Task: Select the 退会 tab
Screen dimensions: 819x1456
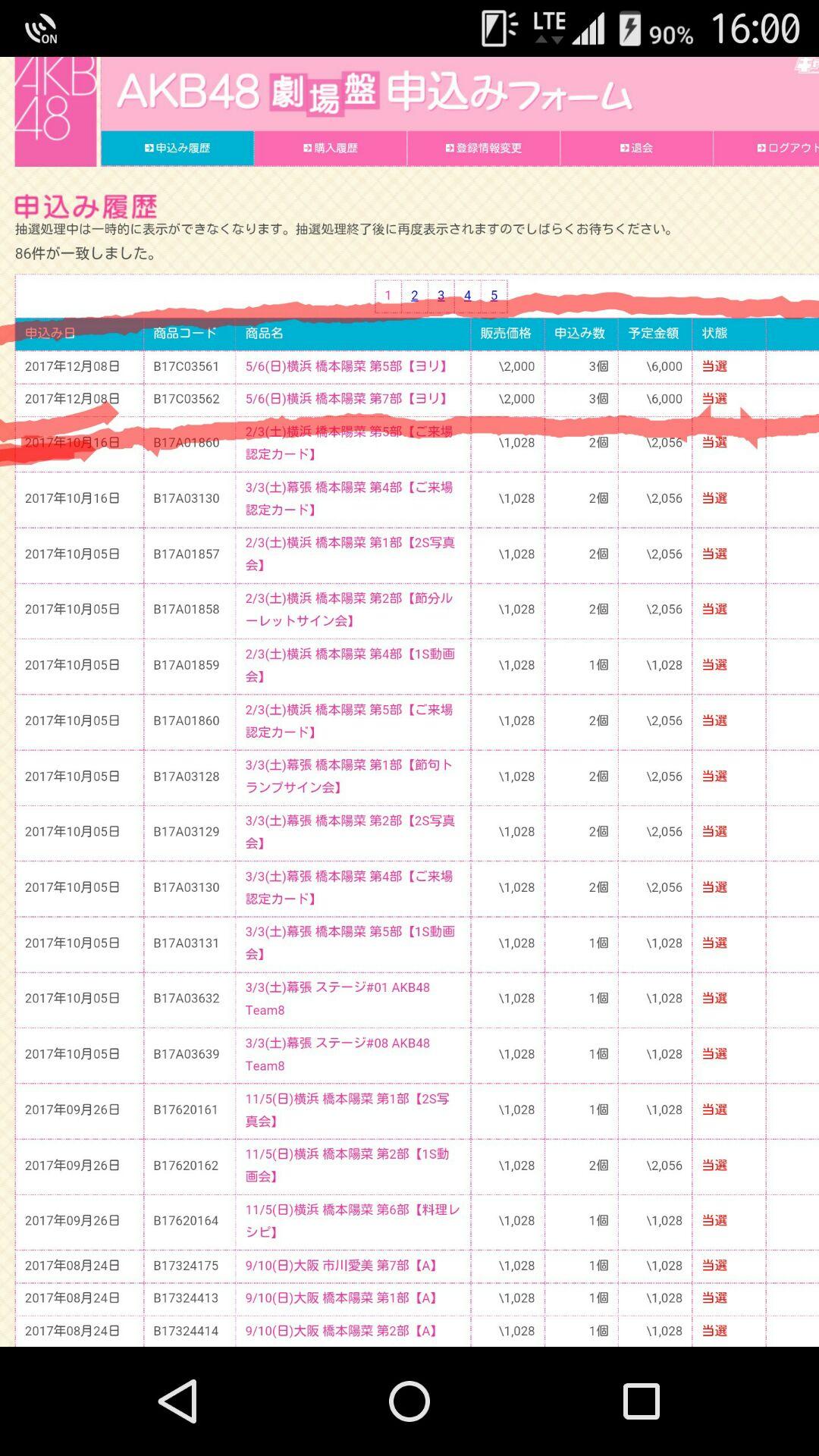Action: pos(637,148)
